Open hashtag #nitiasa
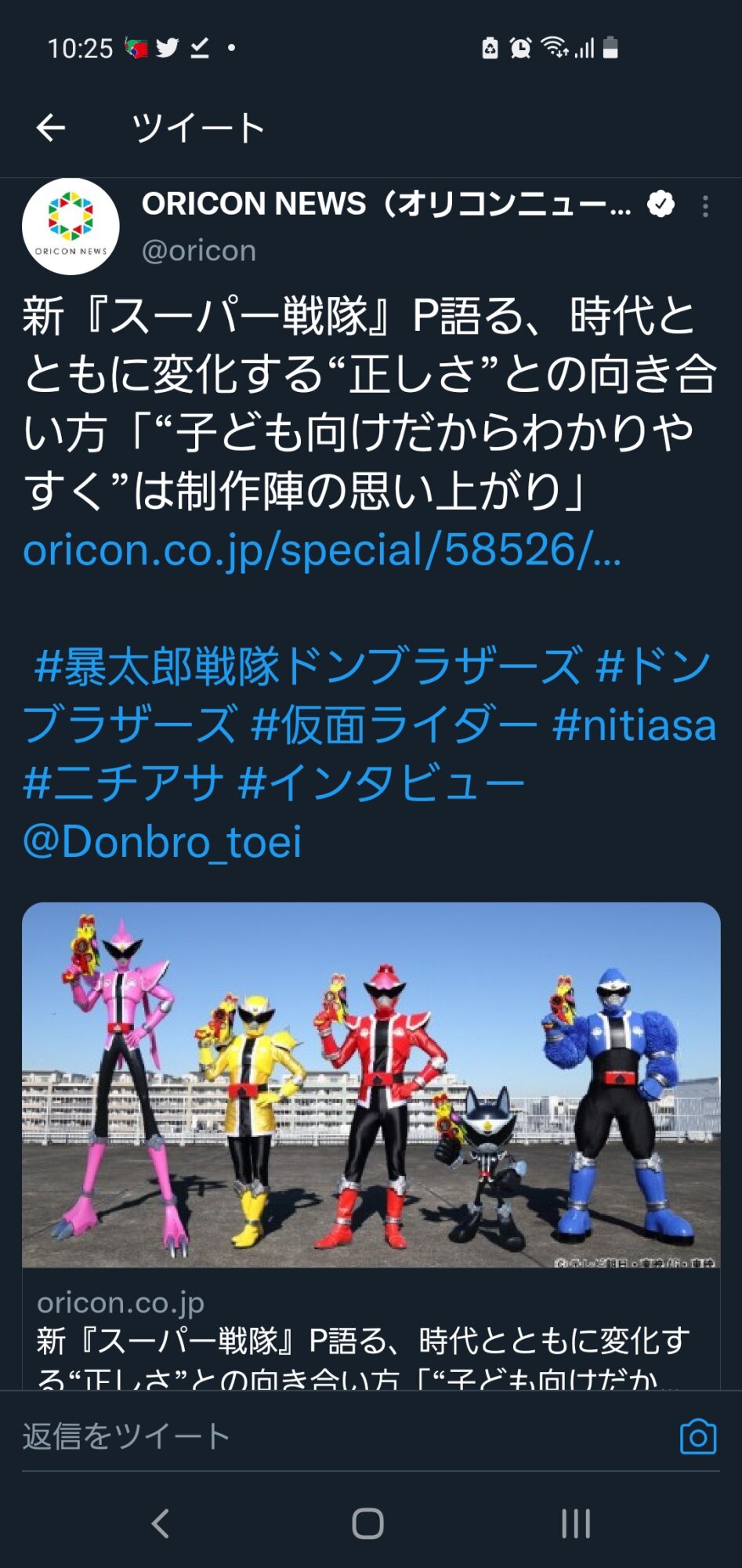The height and width of the screenshot is (1568, 742). pyautogui.click(x=634, y=724)
